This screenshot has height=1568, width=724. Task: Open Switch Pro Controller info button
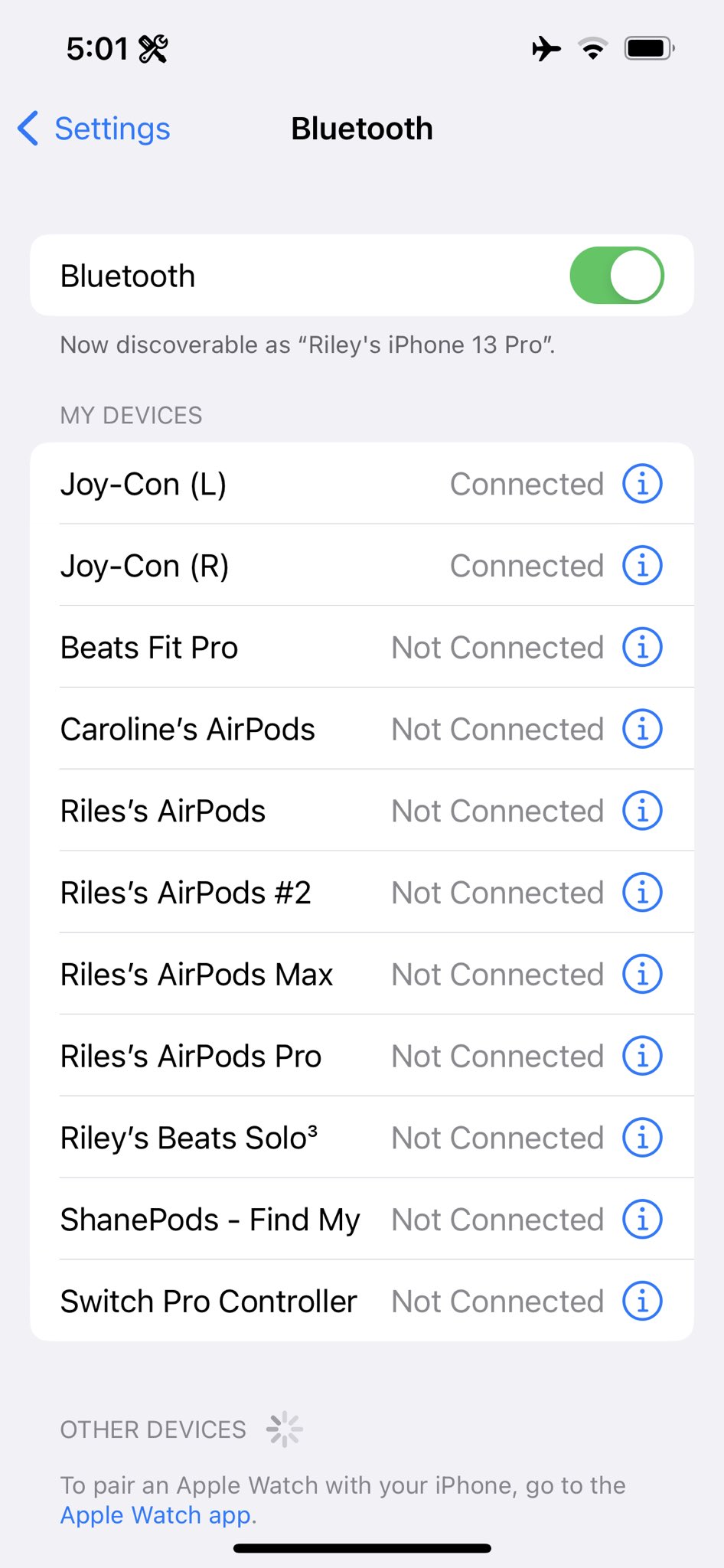coord(641,1302)
